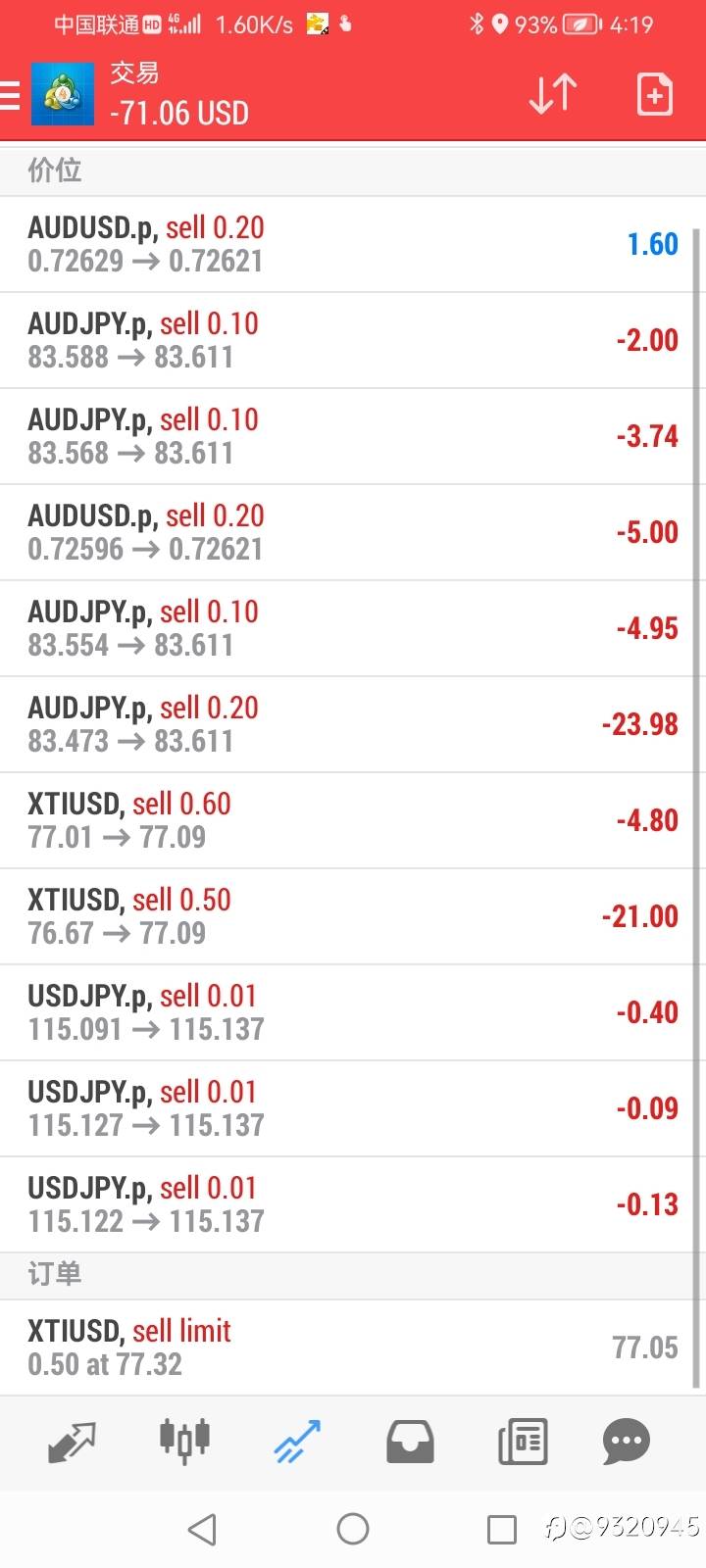706x1568 pixels.
Task: Go to the trade tab
Action: (x=297, y=1442)
